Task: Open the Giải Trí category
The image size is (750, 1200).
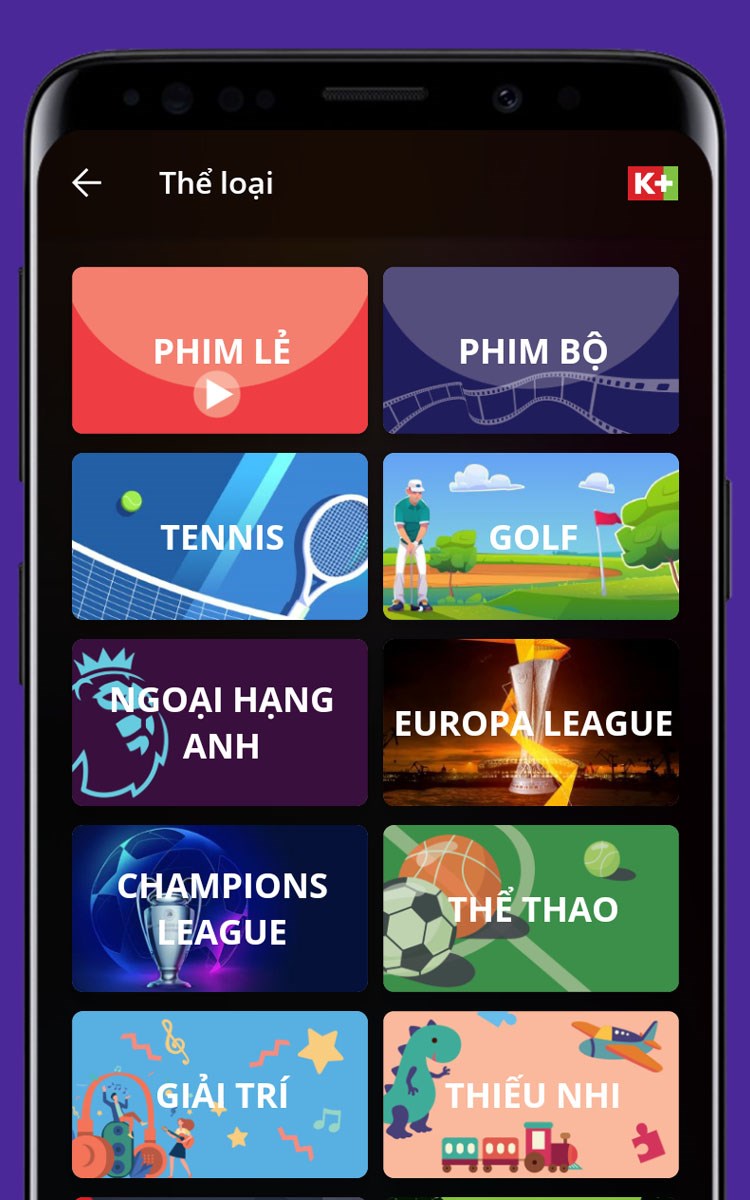Action: 220,1094
